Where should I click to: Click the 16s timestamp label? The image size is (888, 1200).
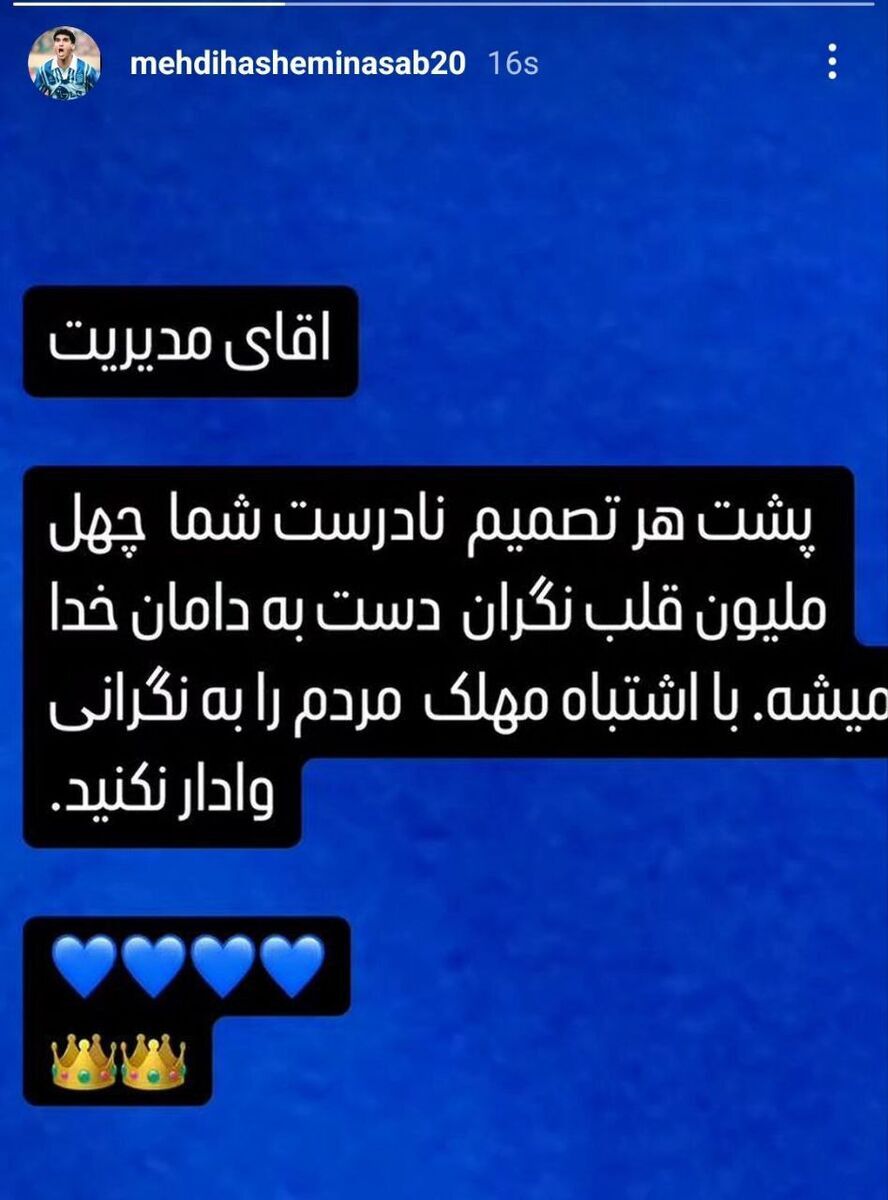point(512,62)
